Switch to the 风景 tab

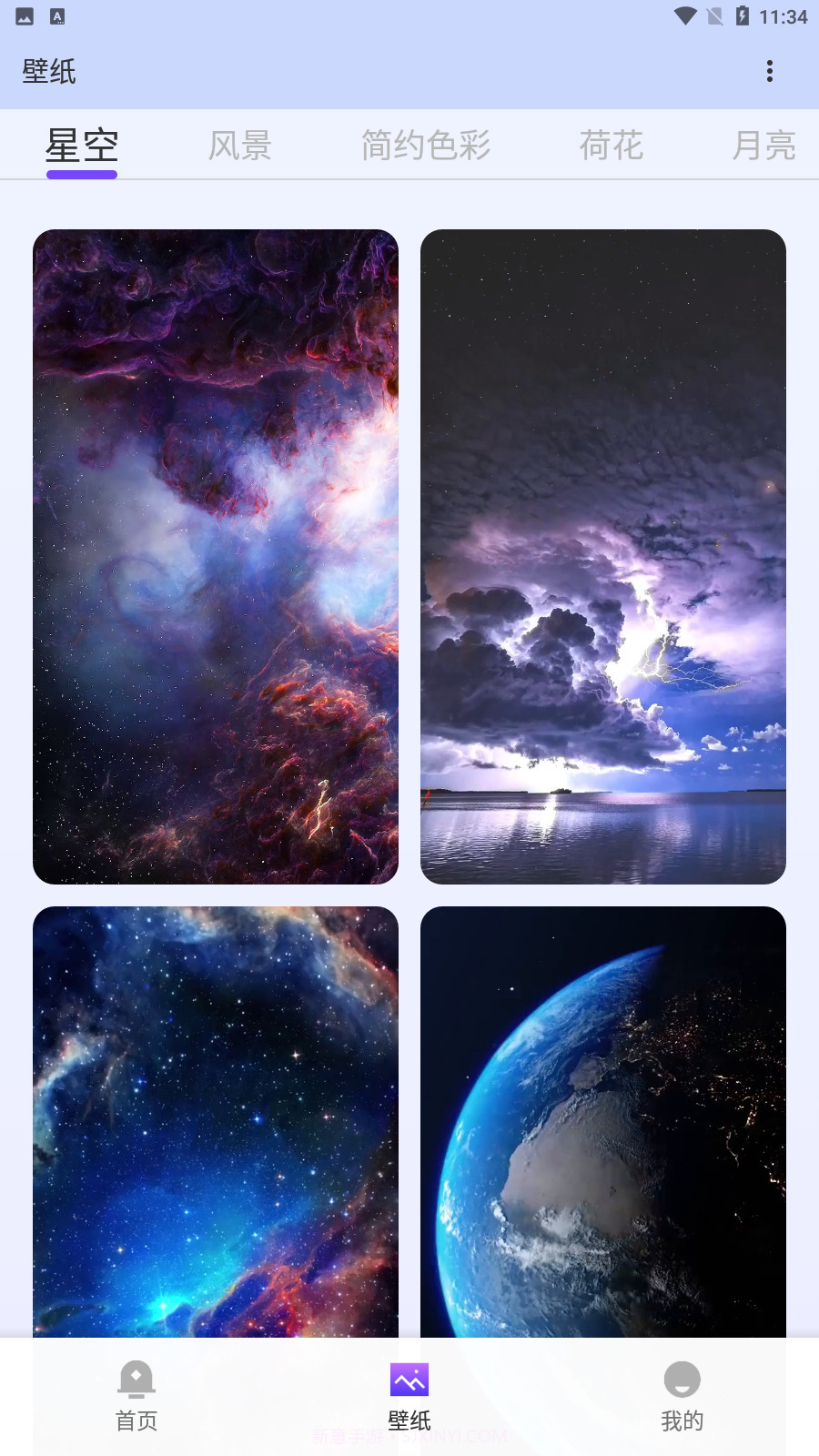tap(240, 146)
